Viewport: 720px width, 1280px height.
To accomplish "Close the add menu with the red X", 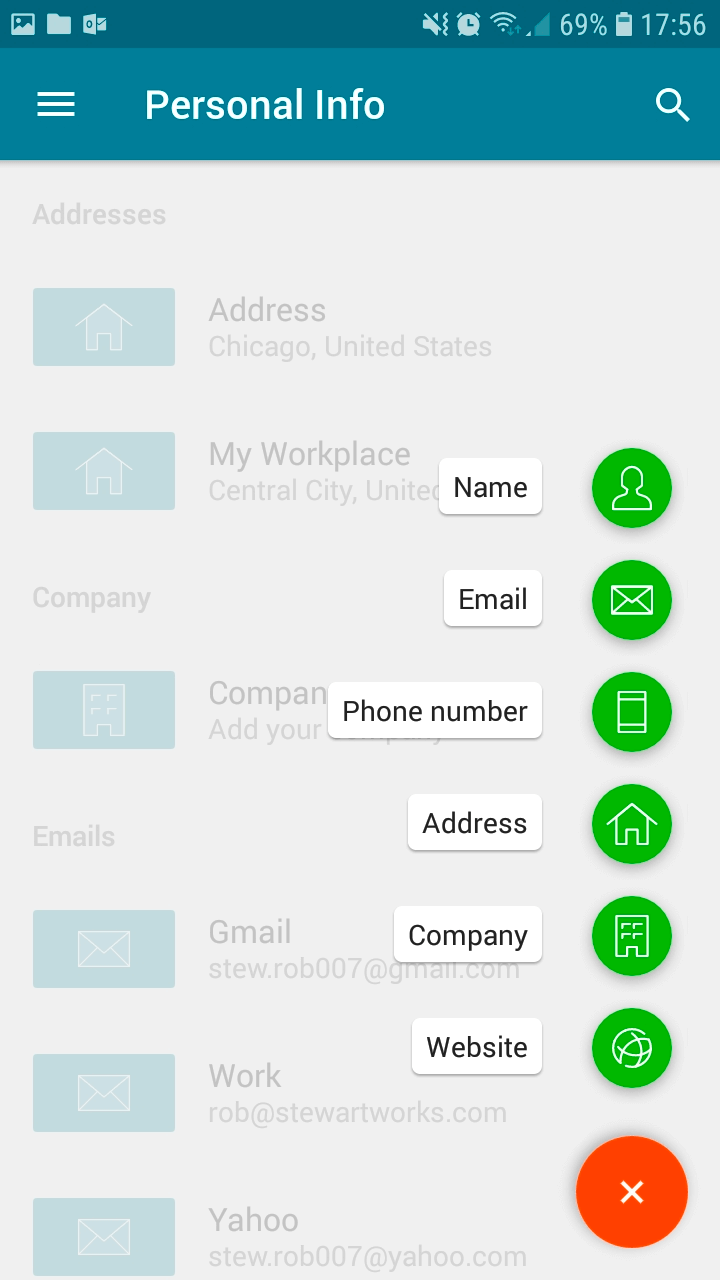I will click(631, 1192).
